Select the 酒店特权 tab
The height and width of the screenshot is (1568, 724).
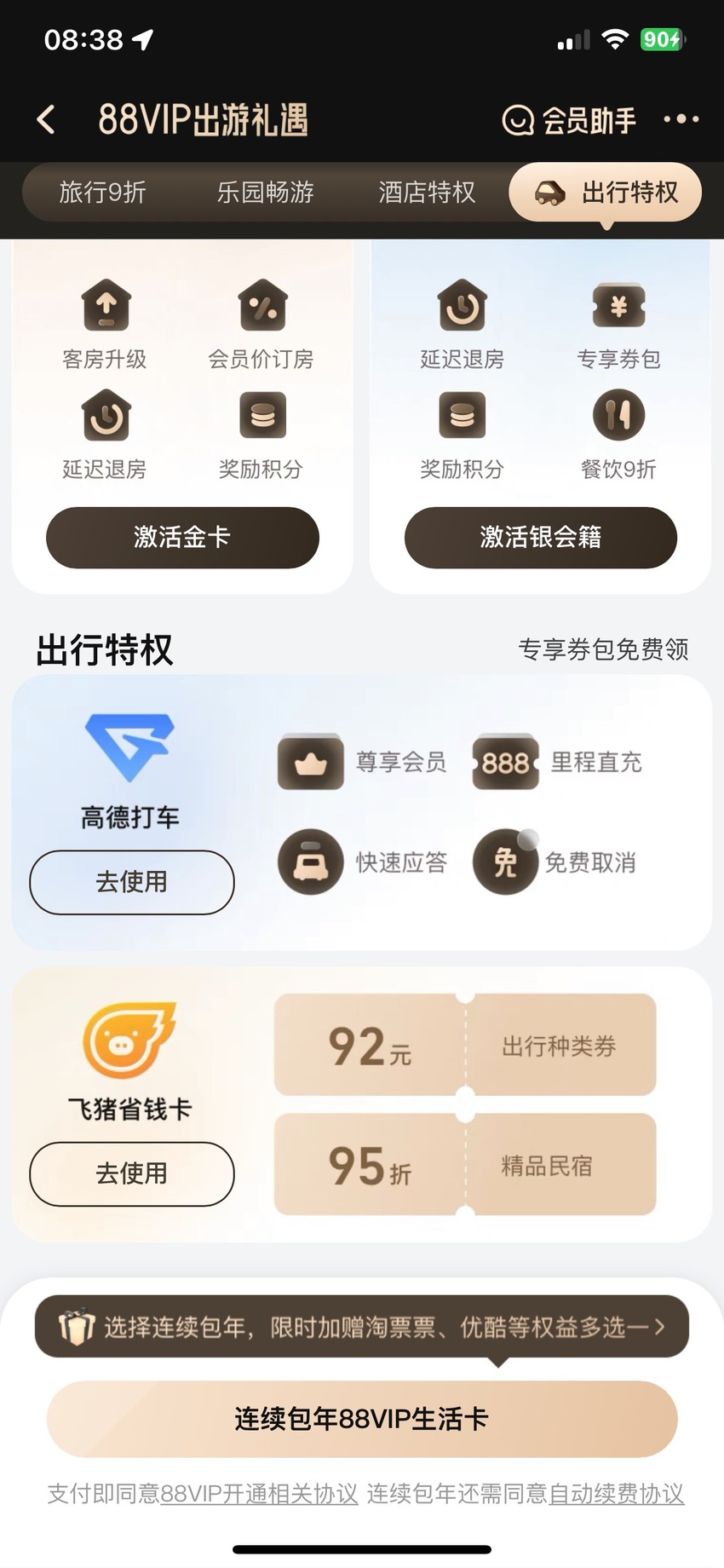(427, 193)
